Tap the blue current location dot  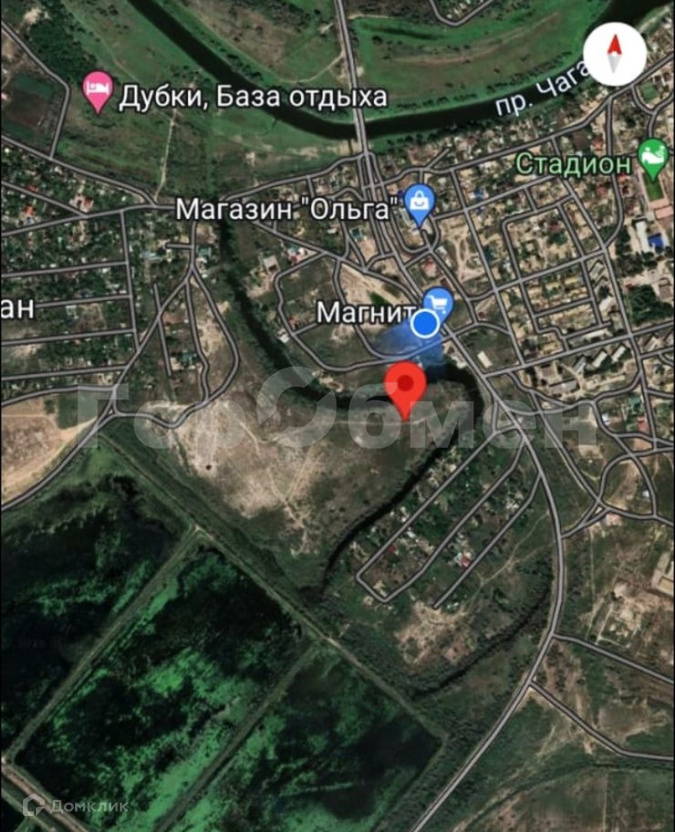[426, 324]
